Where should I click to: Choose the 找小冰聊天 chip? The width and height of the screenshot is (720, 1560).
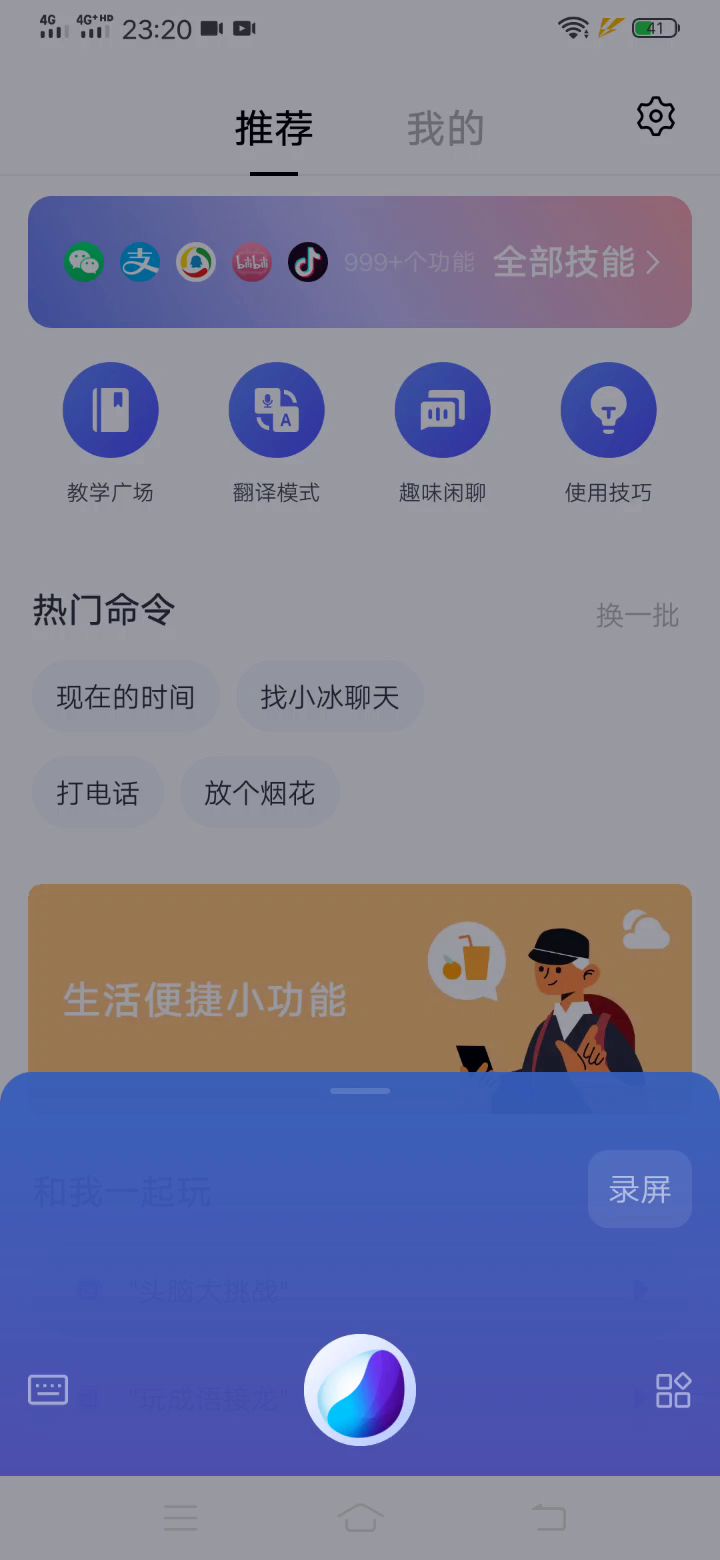(330, 697)
